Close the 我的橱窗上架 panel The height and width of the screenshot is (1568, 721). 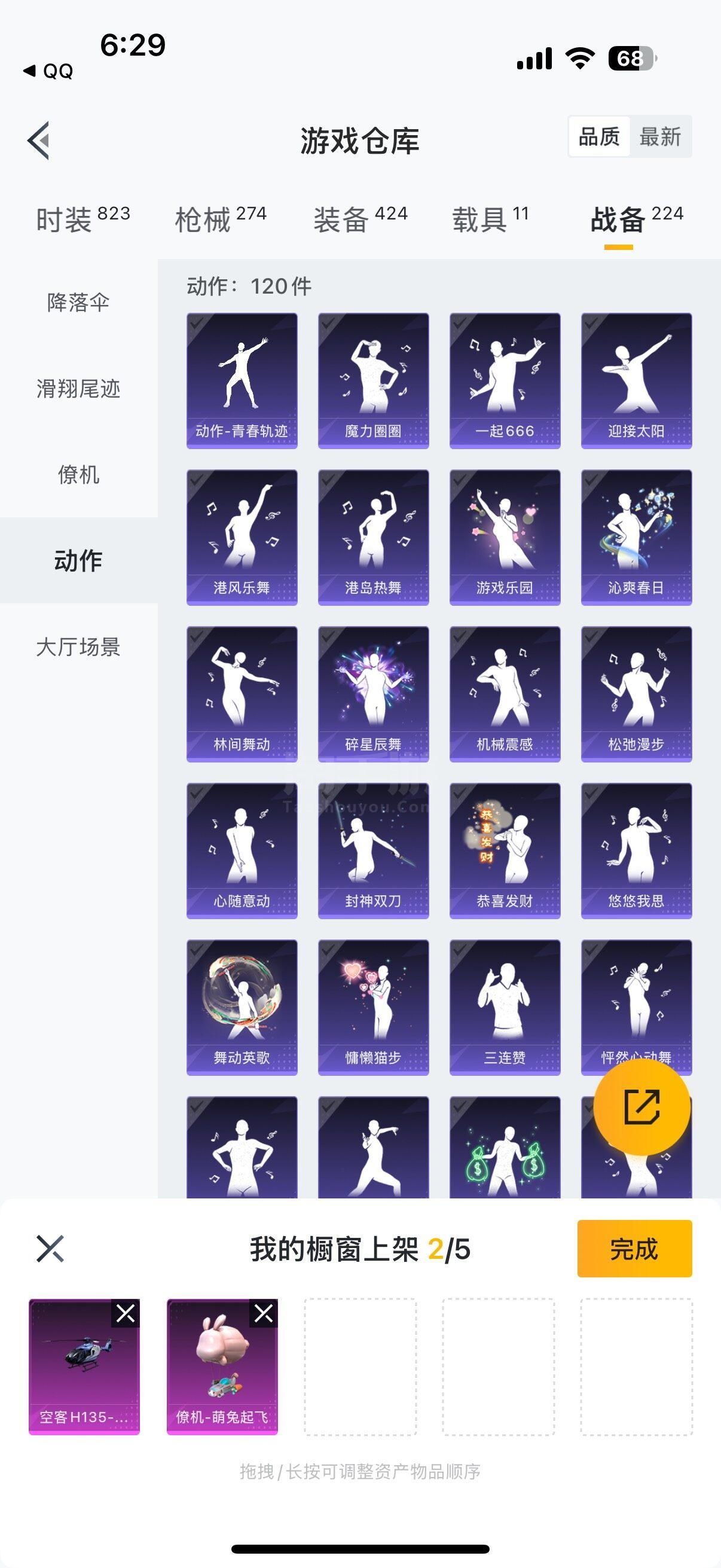click(50, 1249)
